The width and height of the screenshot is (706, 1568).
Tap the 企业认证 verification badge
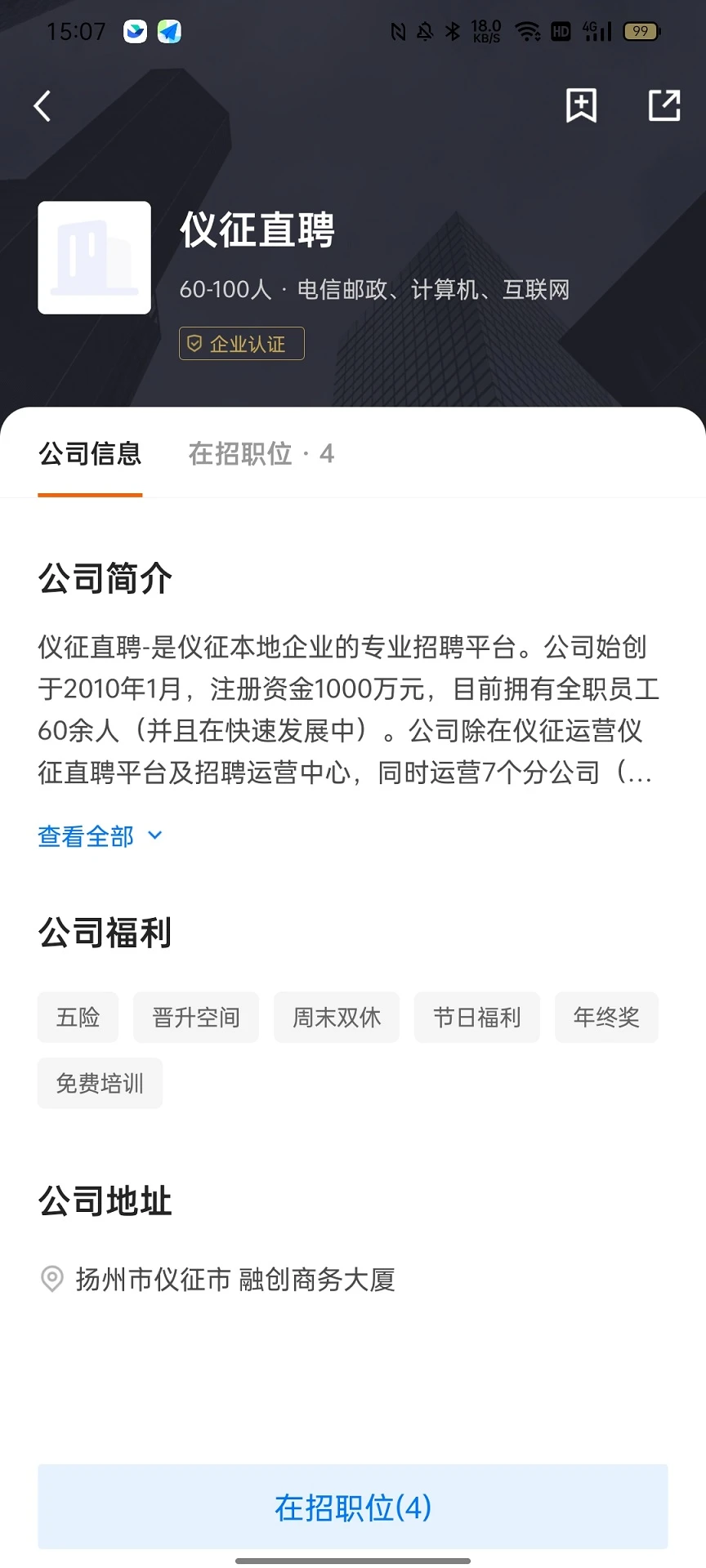point(242,344)
